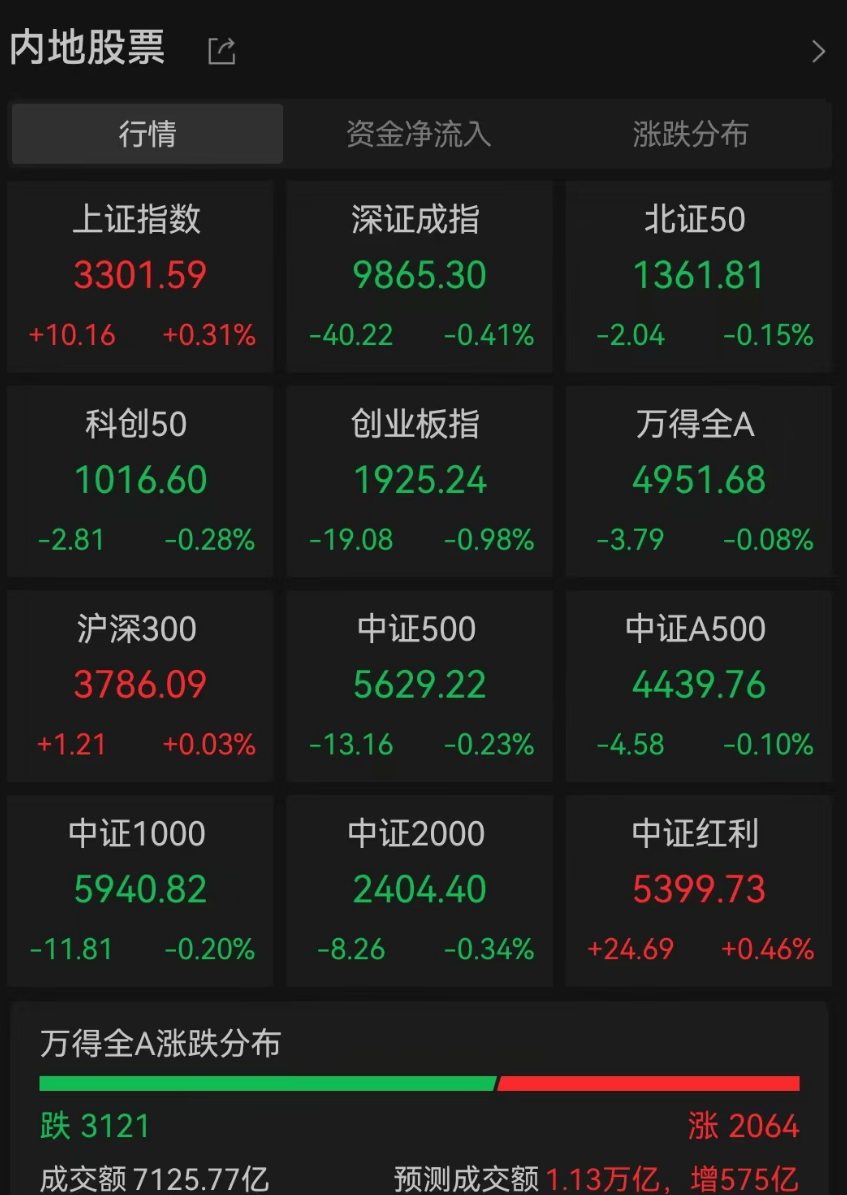Open the 中证500 index card
The height and width of the screenshot is (1195, 847).
(x=418, y=686)
